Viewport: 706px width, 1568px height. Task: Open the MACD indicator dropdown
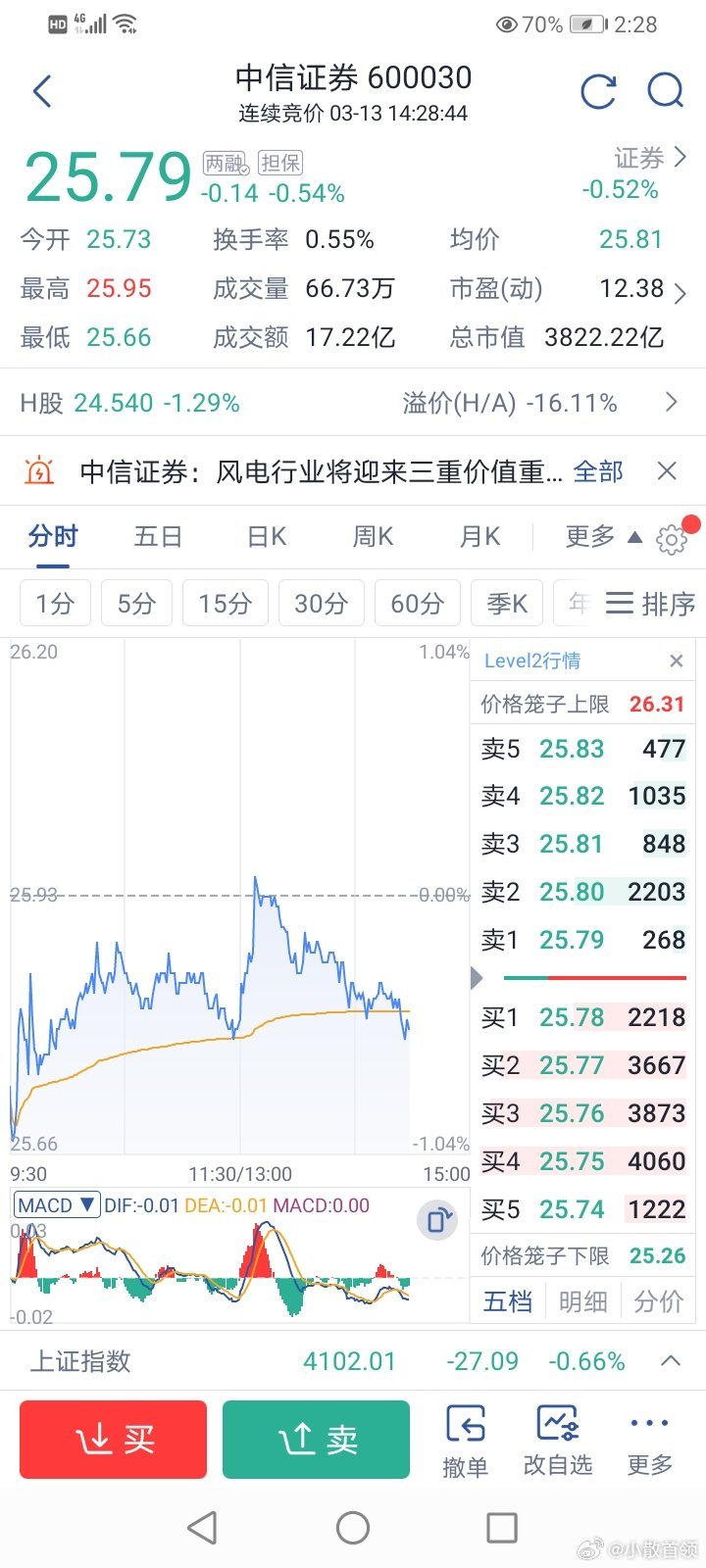tap(56, 1203)
